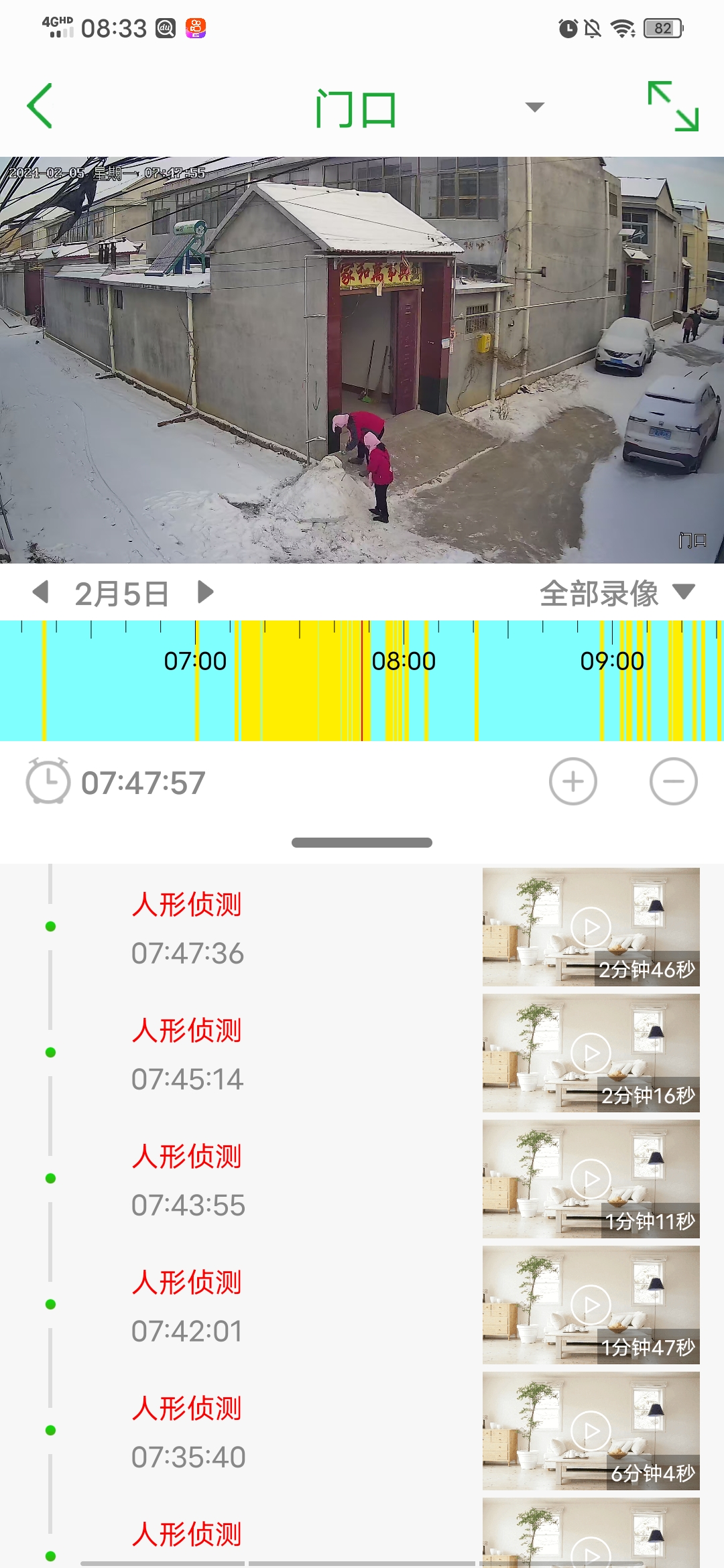Tap the right arrow to view next day
Screen dimensions: 724x1568
[205, 593]
